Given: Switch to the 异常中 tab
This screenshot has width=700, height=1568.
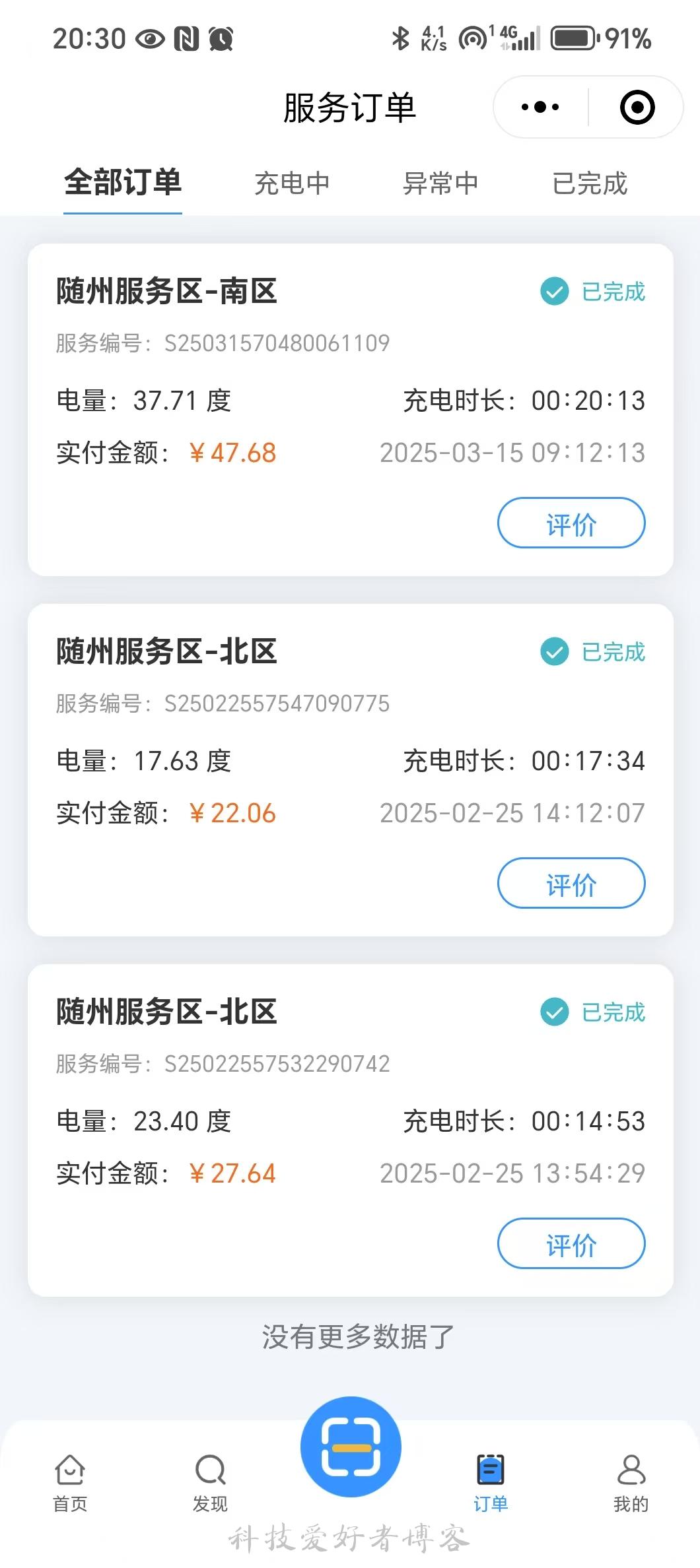Looking at the screenshot, I should pyautogui.click(x=440, y=183).
